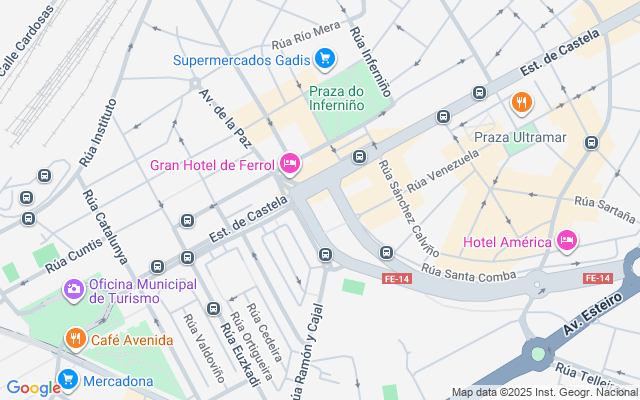Open the Supermercados Gadis marker

coord(324,60)
